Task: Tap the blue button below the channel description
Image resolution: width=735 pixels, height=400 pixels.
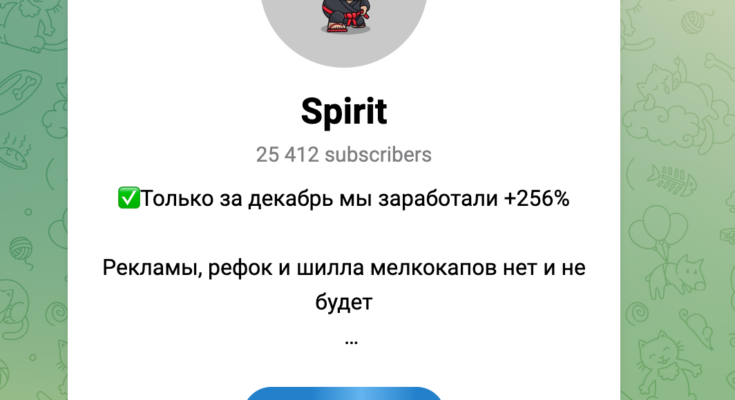Action: coord(344,393)
